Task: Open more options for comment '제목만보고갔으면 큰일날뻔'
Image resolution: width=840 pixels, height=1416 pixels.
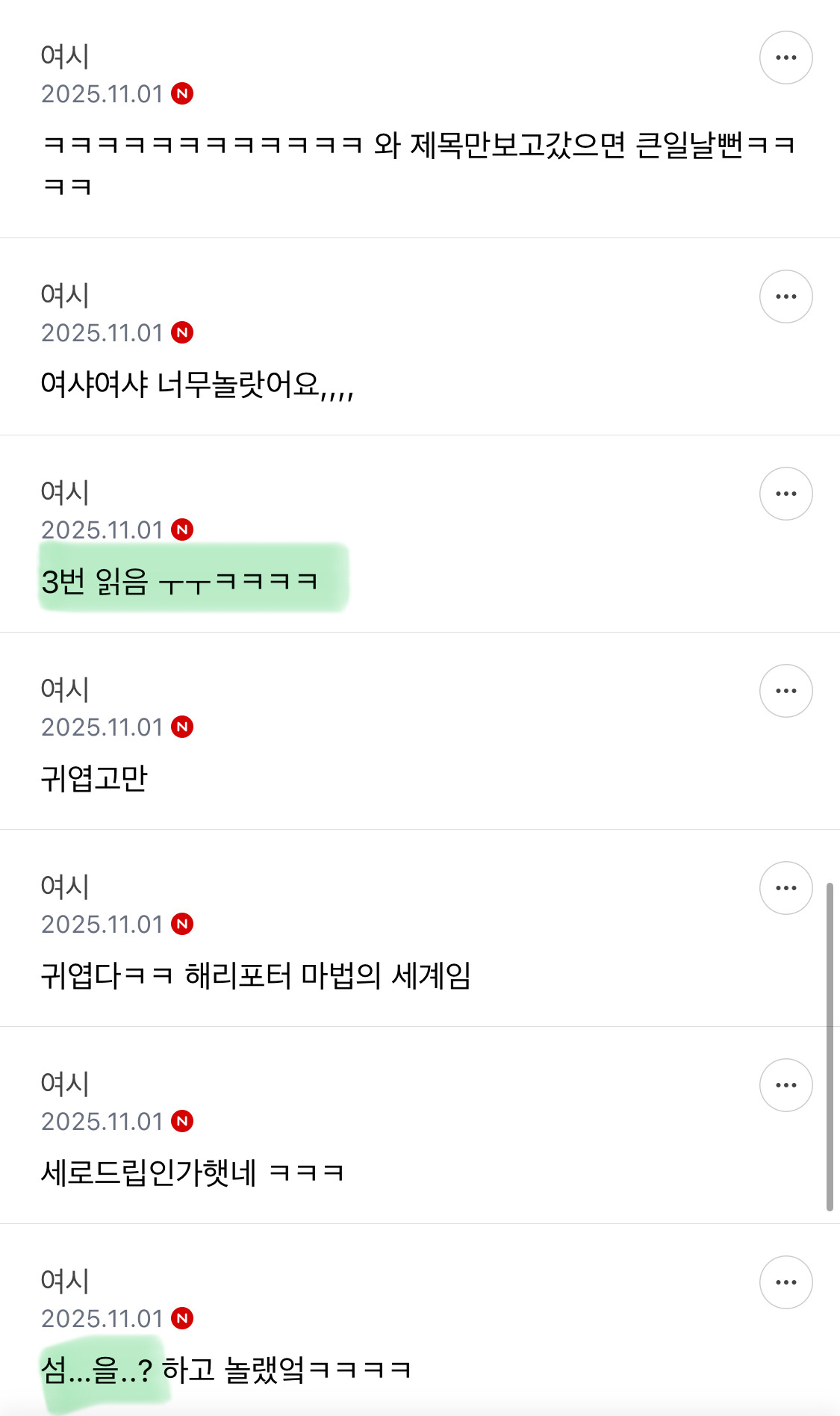Action: 785,58
